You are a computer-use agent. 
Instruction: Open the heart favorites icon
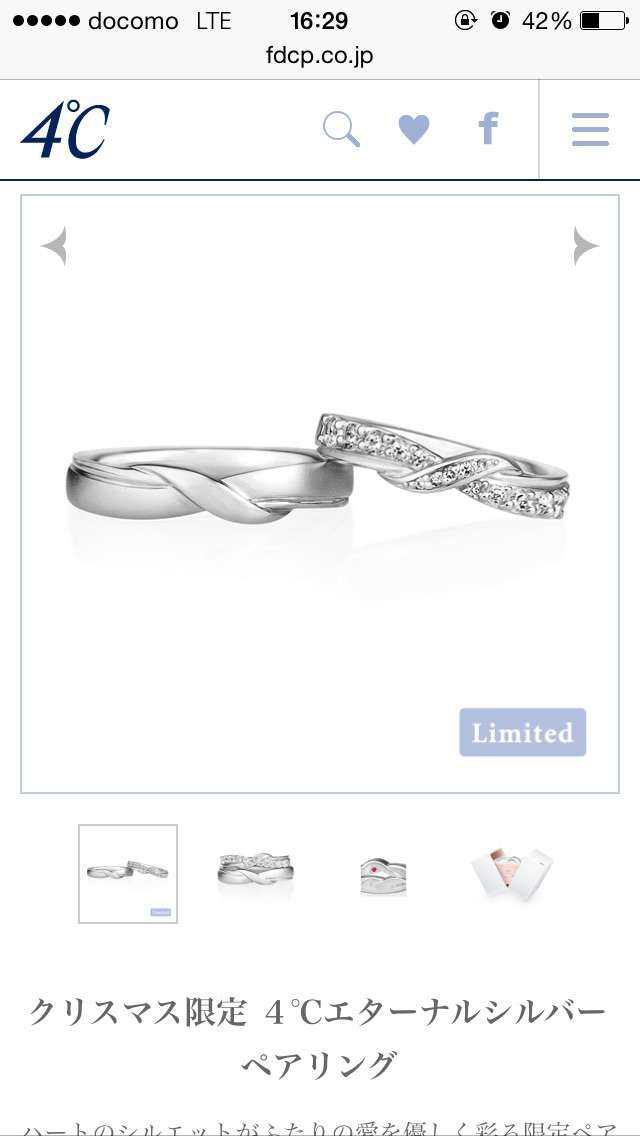tap(414, 130)
